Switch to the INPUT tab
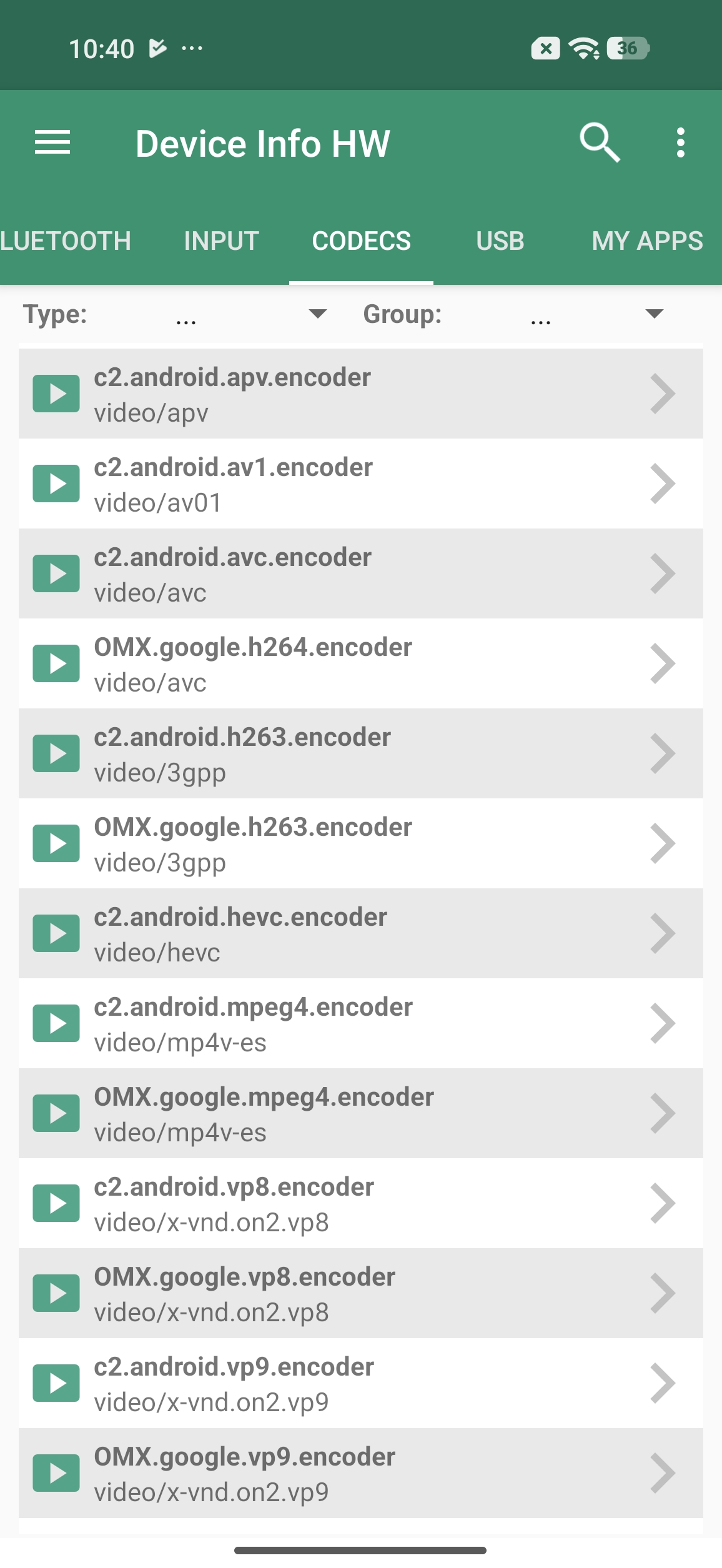The width and height of the screenshot is (722, 1568). point(221,241)
